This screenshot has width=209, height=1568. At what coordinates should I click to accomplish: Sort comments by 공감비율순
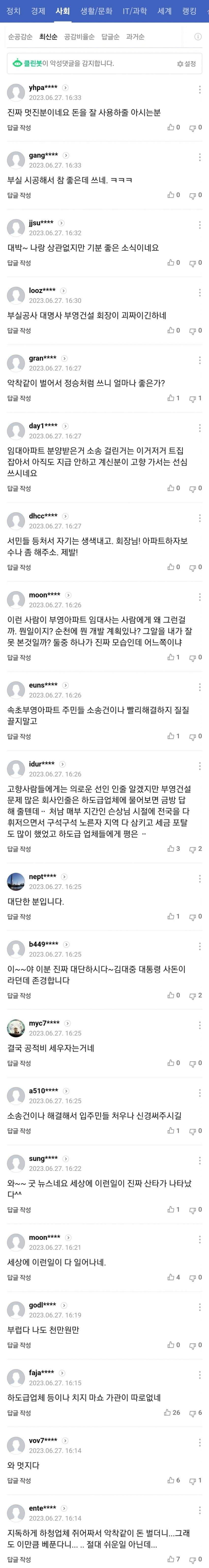point(79,37)
